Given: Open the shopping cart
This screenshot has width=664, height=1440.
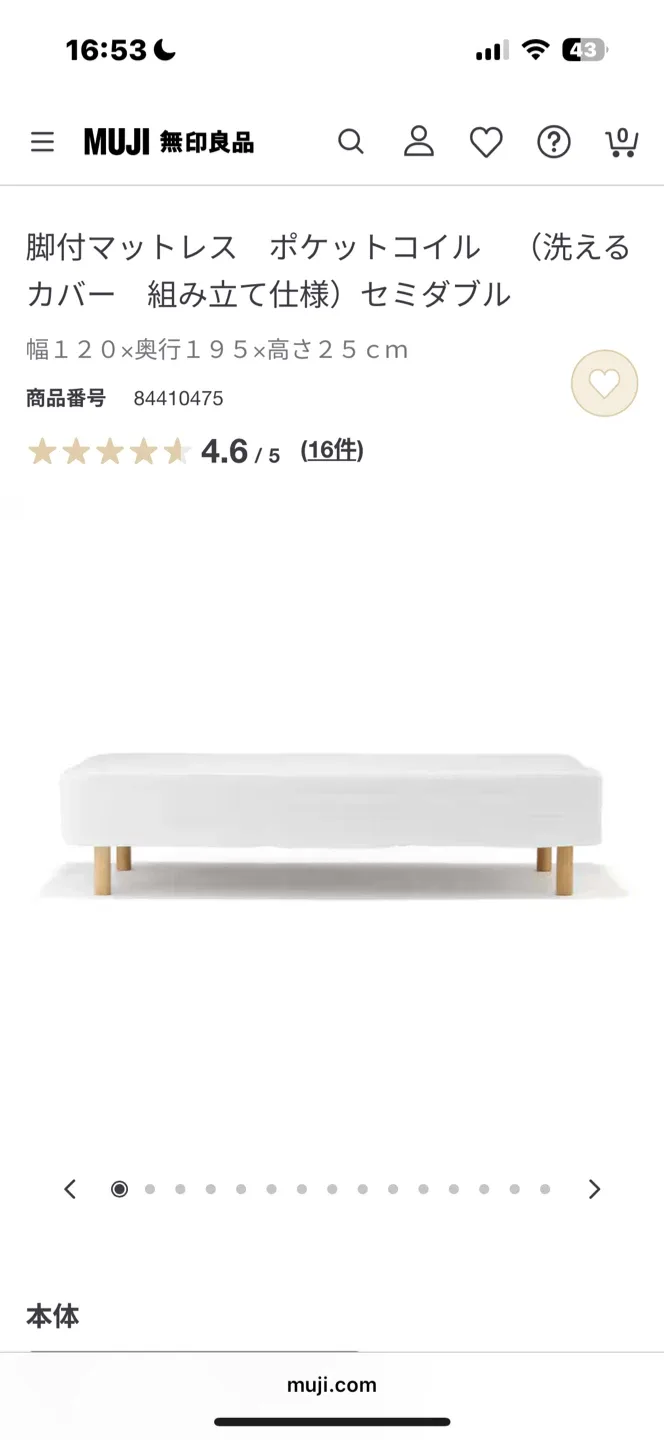Looking at the screenshot, I should pyautogui.click(x=621, y=142).
